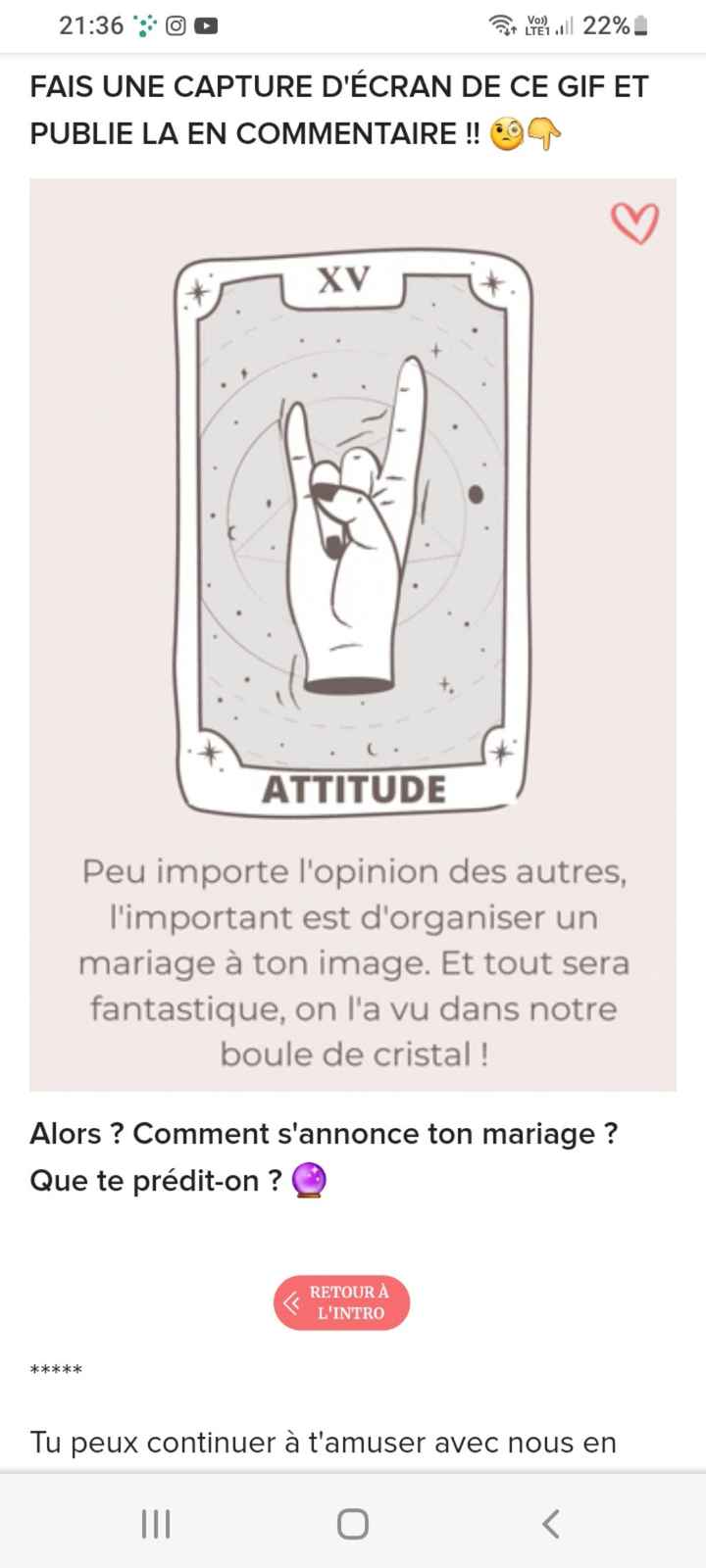Open Instagram from the status bar notification icon
706x1568 pixels.
pyautogui.click(x=176, y=25)
